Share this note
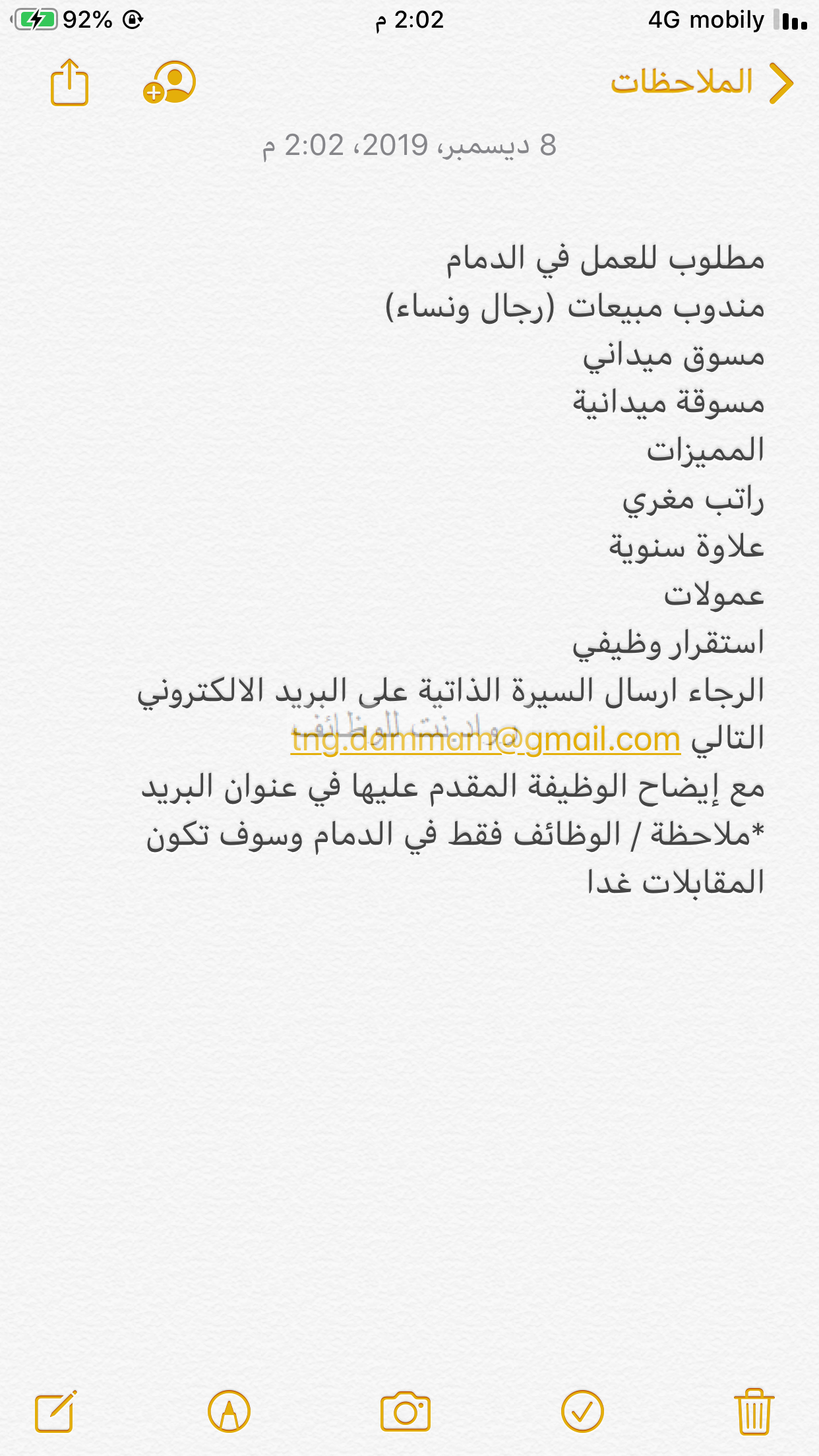819x1456 pixels. click(69, 82)
